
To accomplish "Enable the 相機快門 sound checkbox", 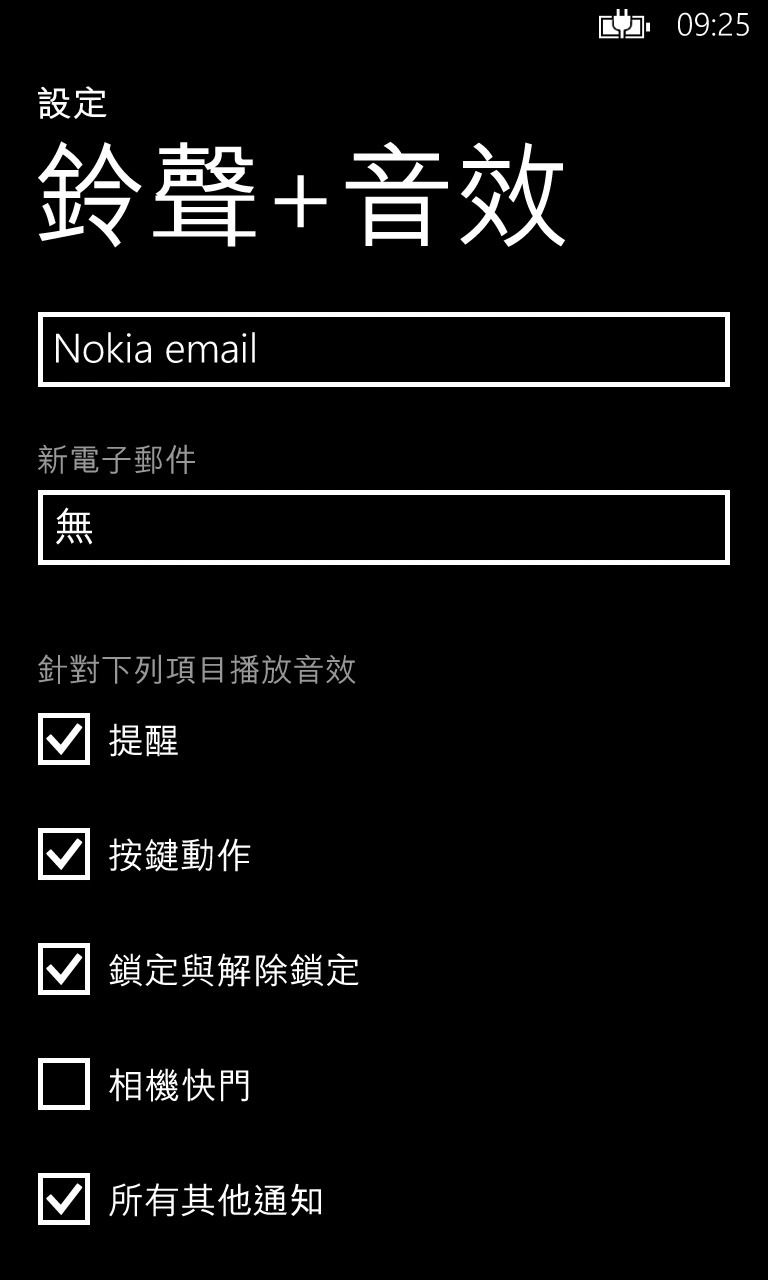I will 64,1084.
